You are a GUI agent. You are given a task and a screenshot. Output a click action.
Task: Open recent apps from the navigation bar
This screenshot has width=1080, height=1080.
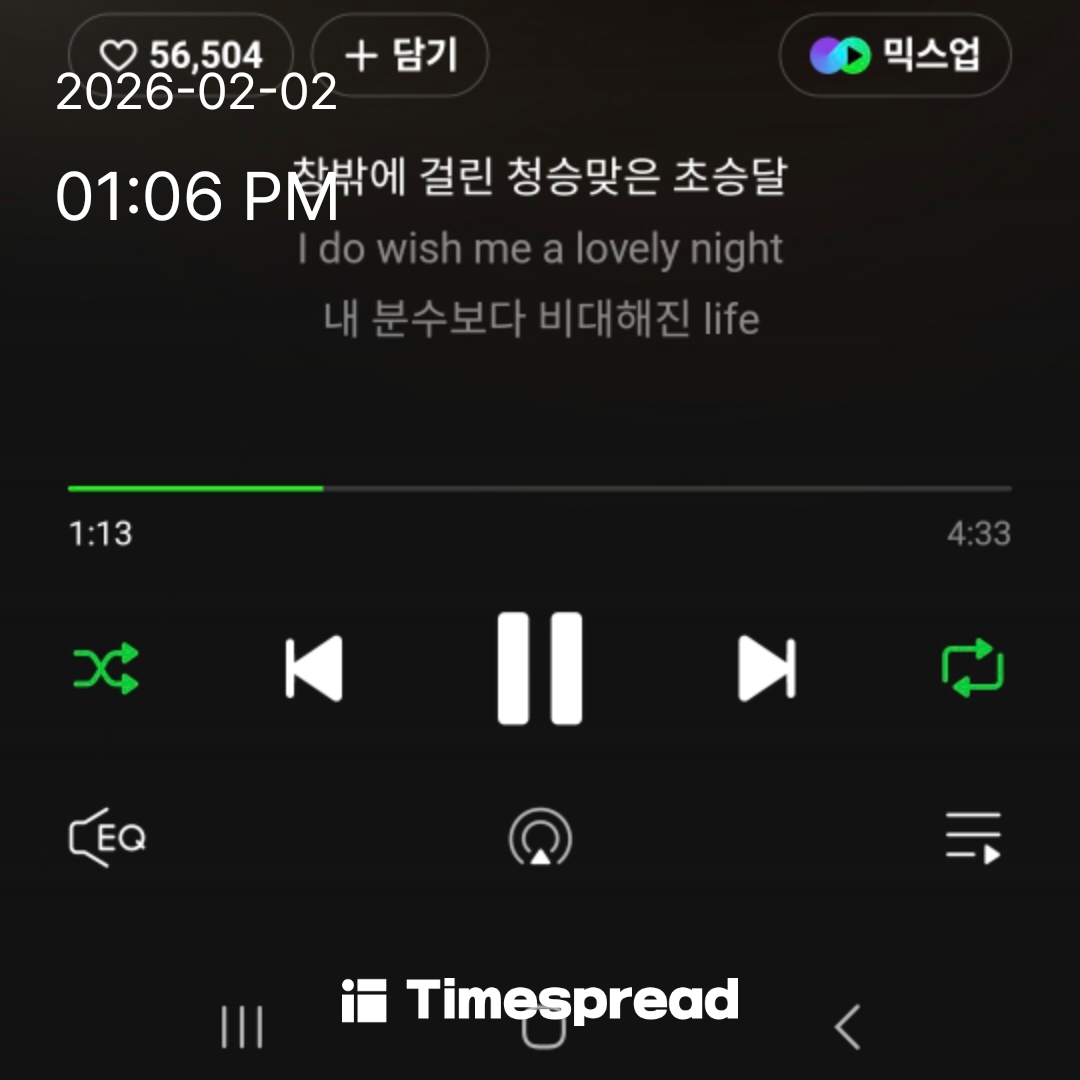tap(242, 1027)
